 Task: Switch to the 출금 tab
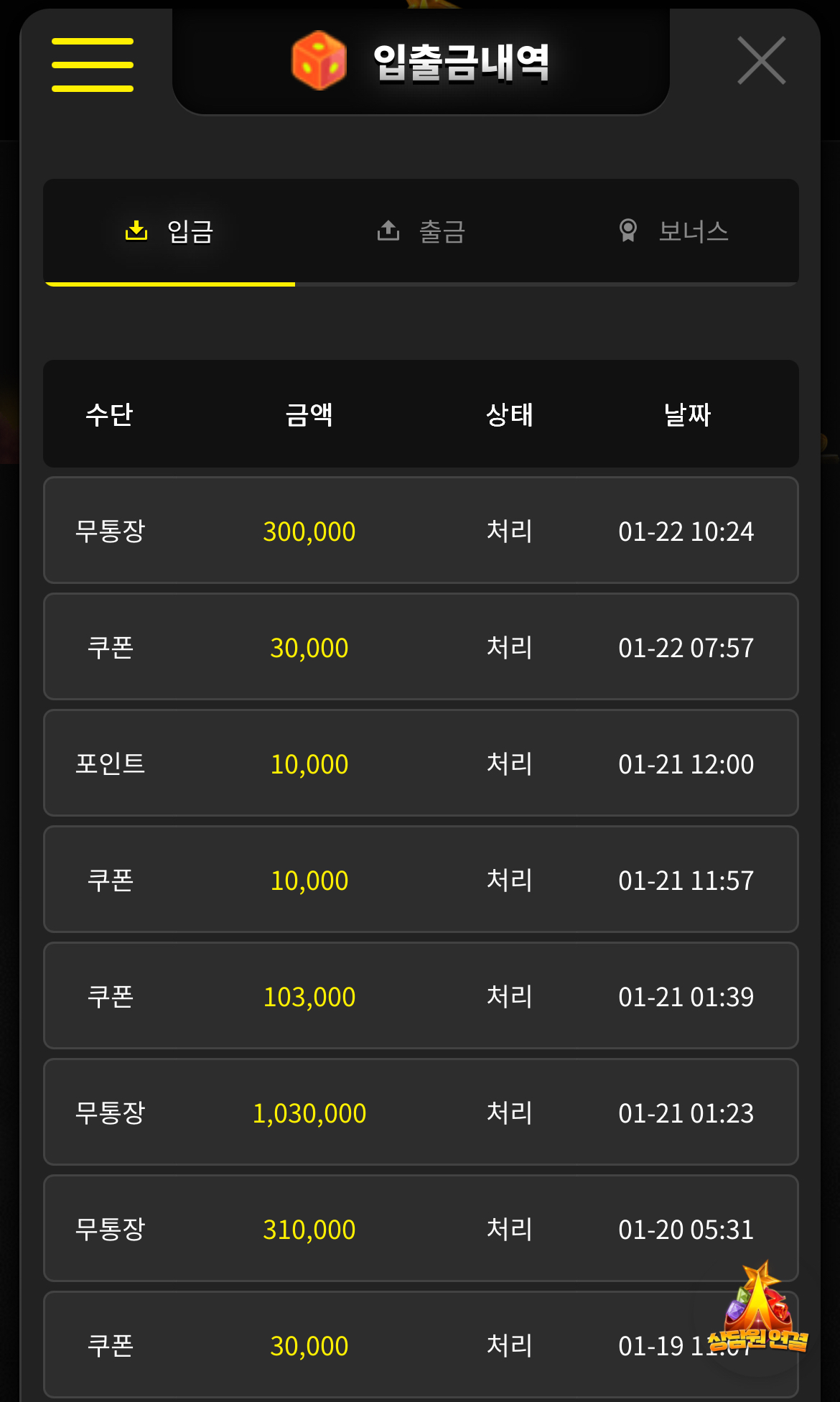pos(421,231)
